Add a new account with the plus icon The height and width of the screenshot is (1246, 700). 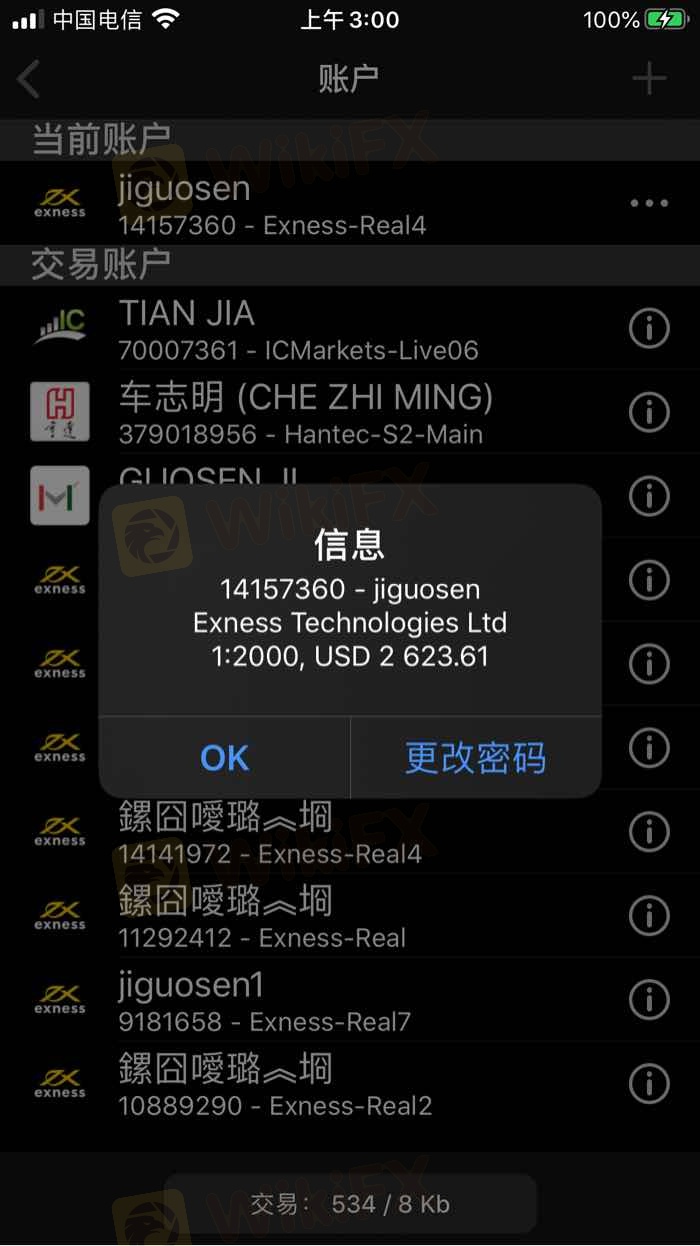coord(649,78)
